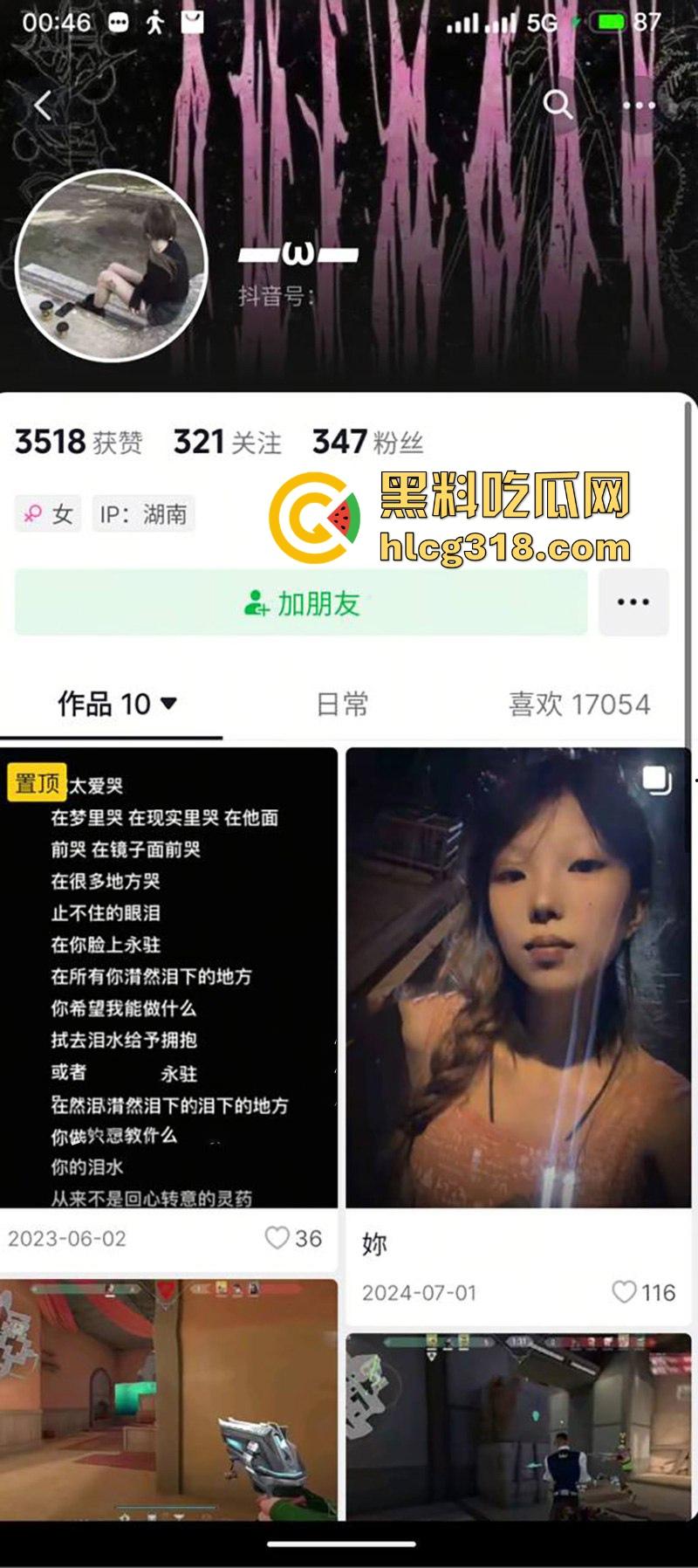Expand the works sorting menu next to 作品 10

[x=169, y=703]
